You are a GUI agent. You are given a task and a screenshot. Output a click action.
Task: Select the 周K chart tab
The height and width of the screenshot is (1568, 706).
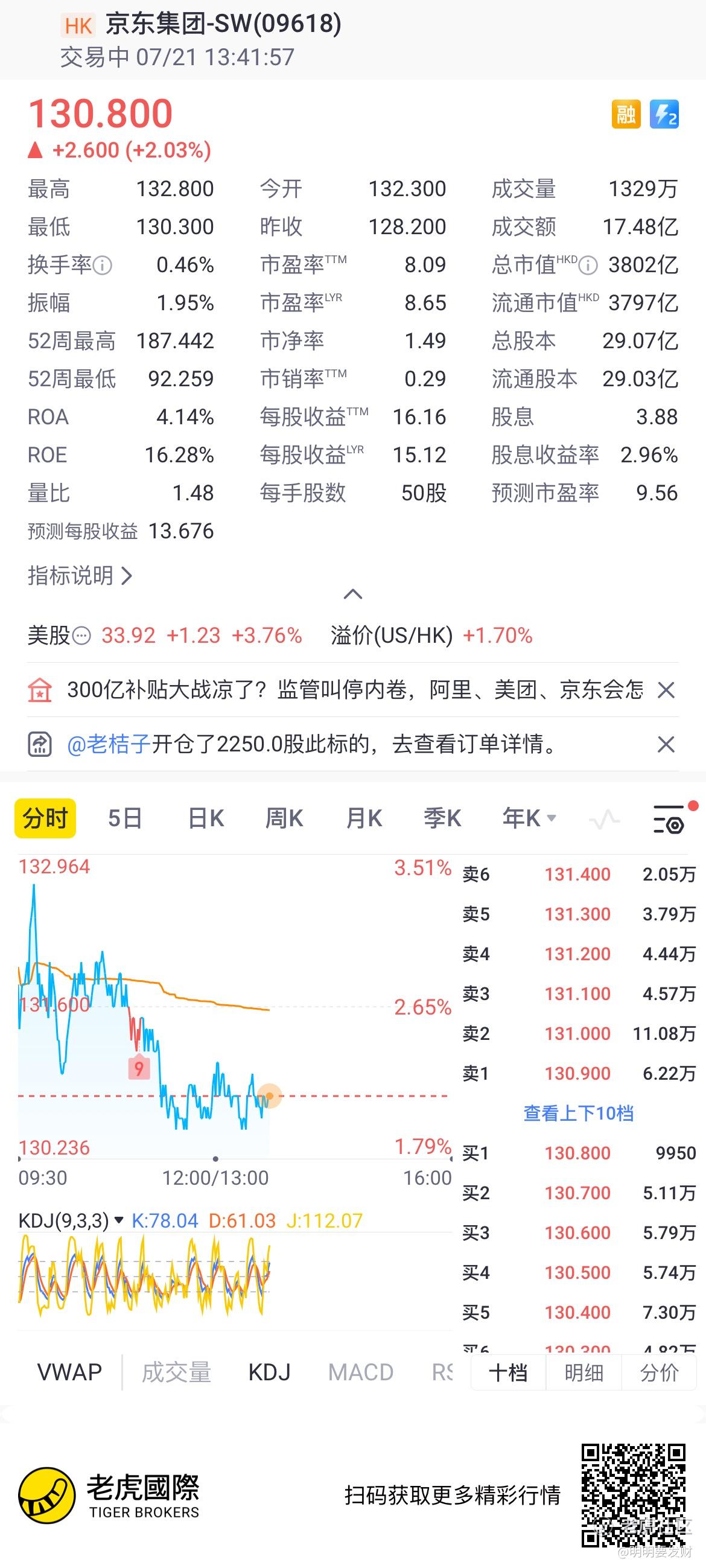pos(284,818)
